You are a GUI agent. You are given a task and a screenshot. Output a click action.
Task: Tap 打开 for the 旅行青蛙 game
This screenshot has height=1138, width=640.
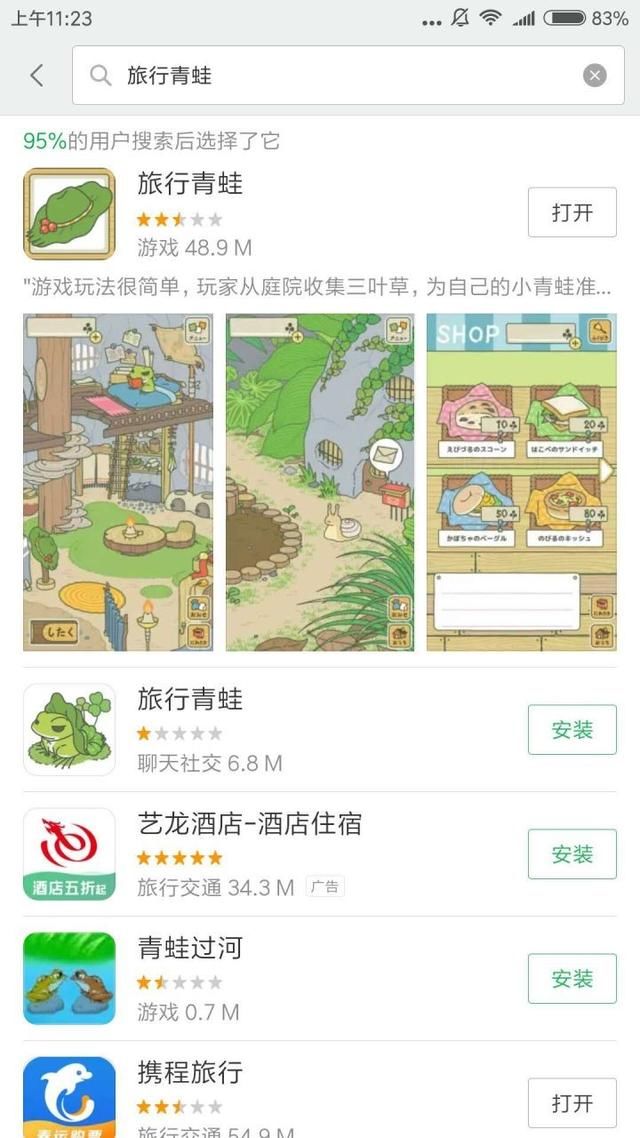pyautogui.click(x=572, y=212)
